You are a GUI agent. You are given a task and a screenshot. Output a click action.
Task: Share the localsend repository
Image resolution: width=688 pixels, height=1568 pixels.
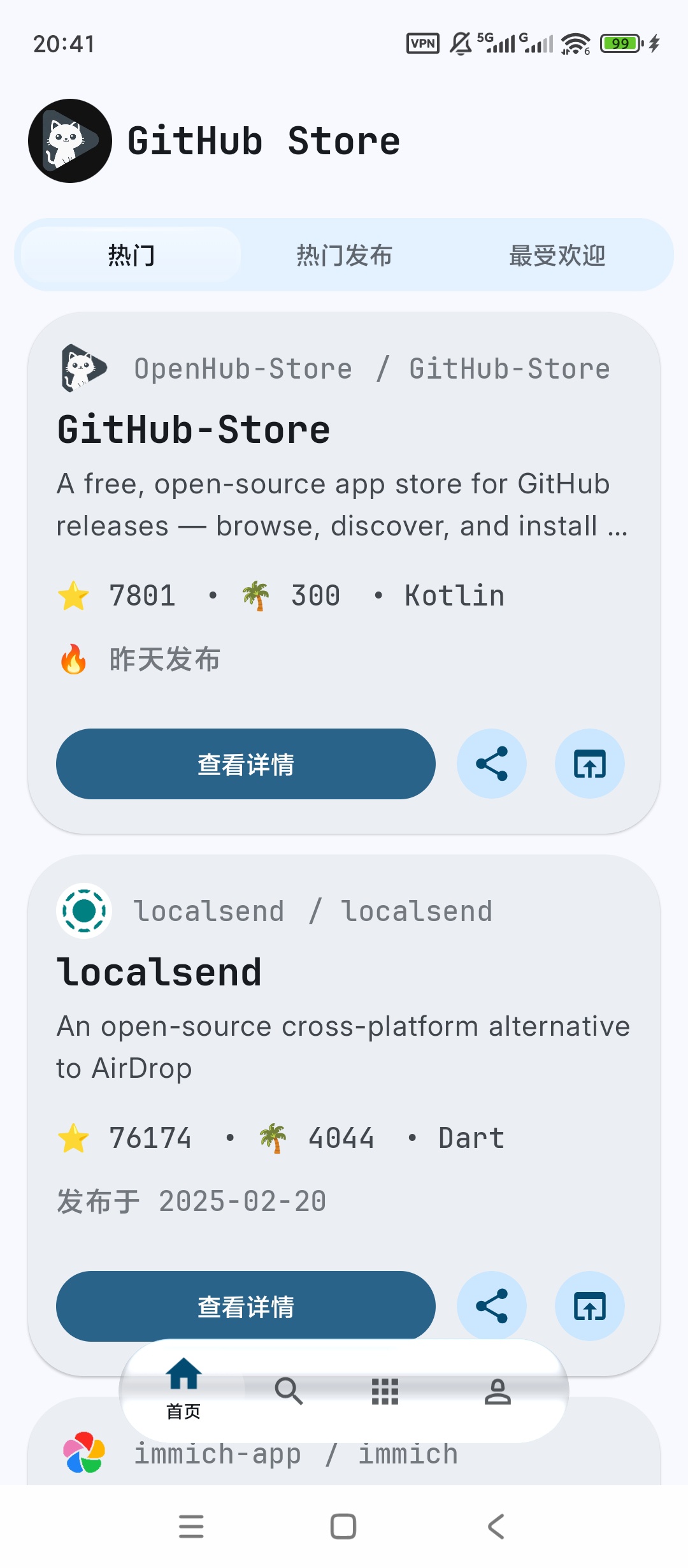(491, 1305)
